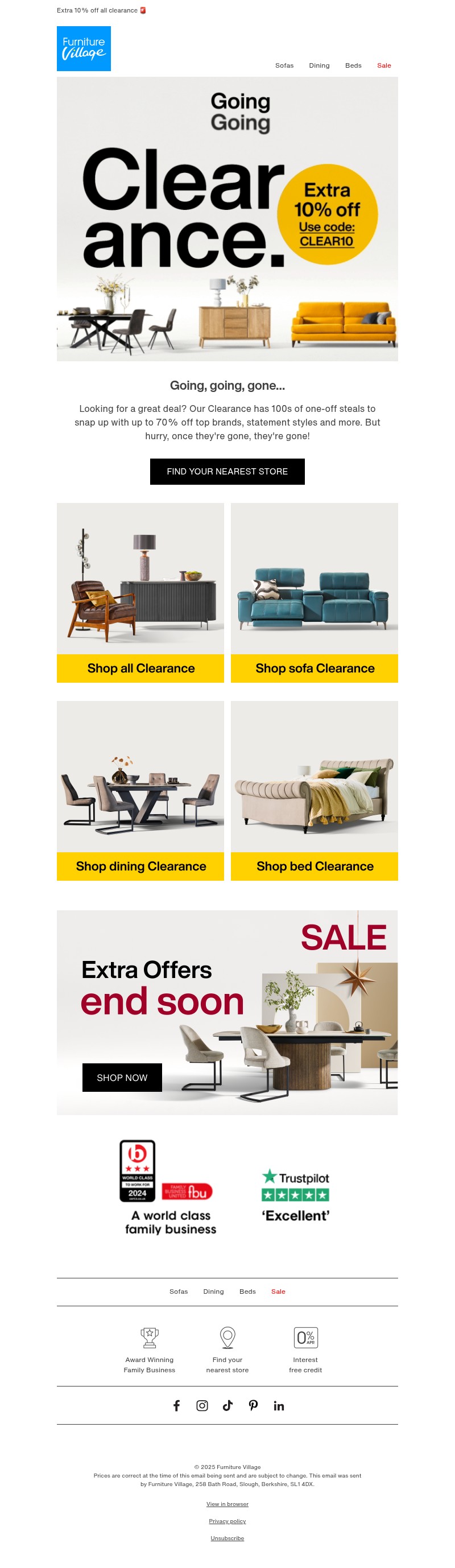Open Shop bed Clearance tile
The height and width of the screenshot is (1568, 455).
pos(315,865)
